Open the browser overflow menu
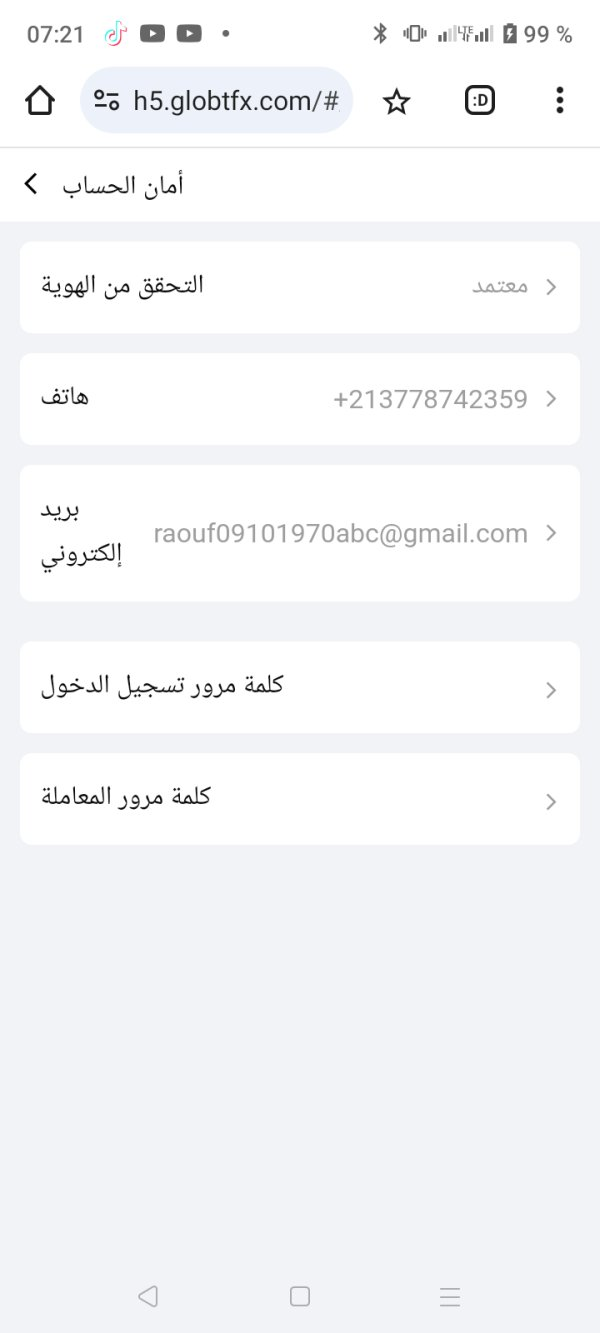This screenshot has height=1333, width=600. click(559, 100)
